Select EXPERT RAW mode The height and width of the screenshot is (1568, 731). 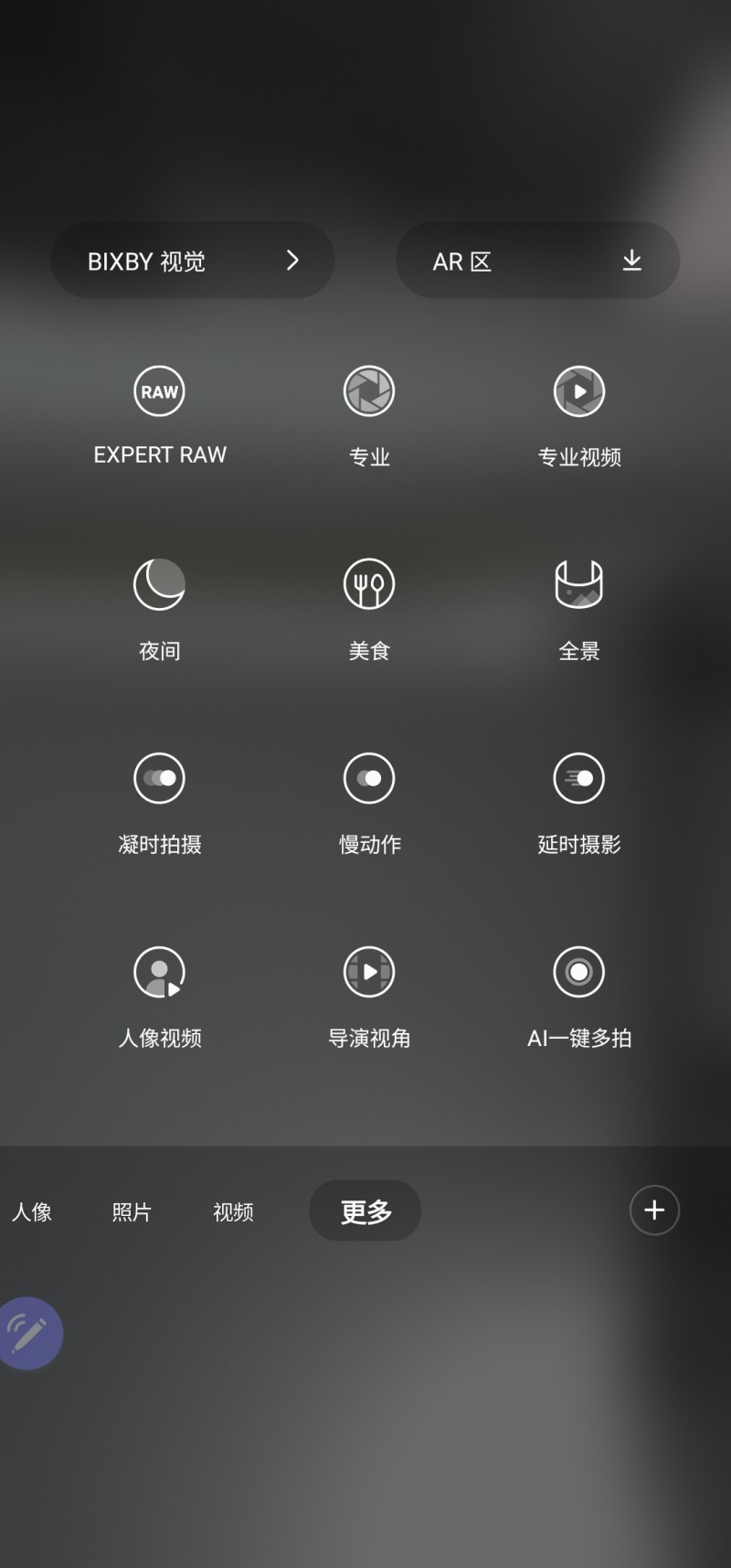point(160,392)
